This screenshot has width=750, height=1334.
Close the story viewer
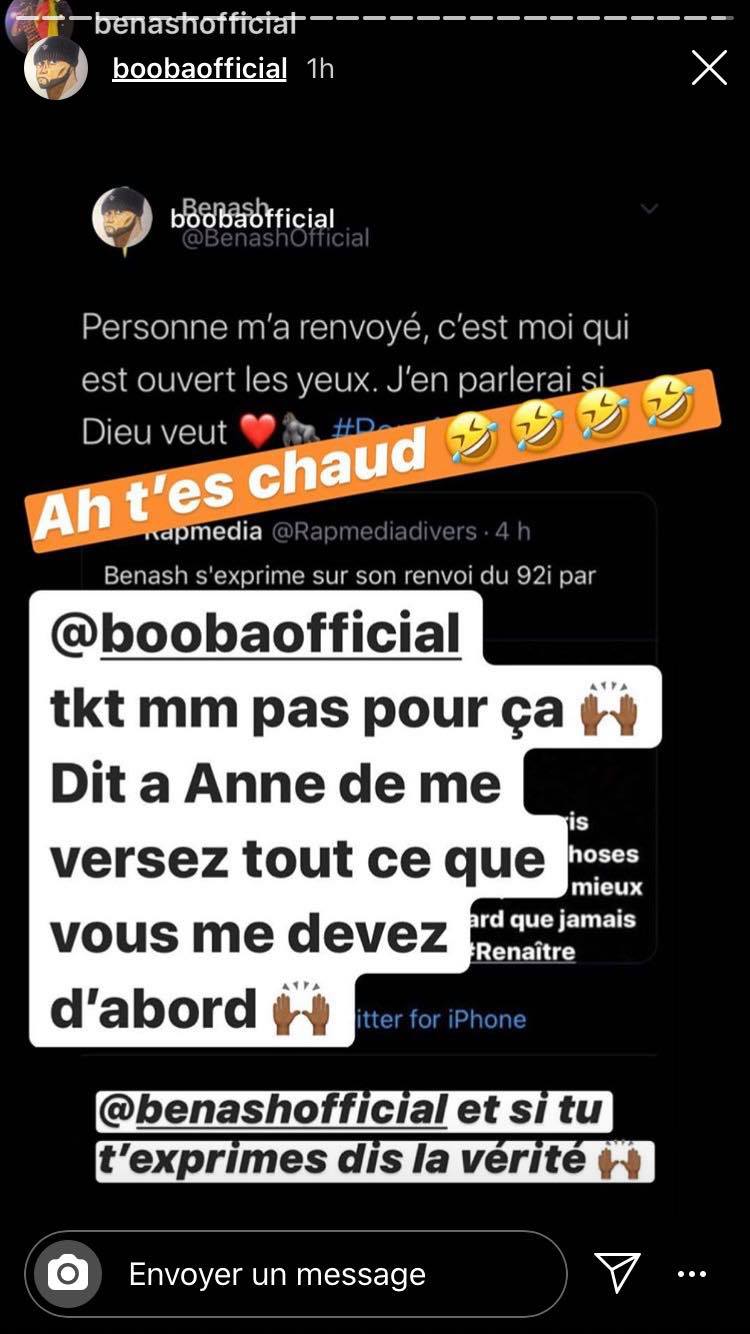pos(709,68)
